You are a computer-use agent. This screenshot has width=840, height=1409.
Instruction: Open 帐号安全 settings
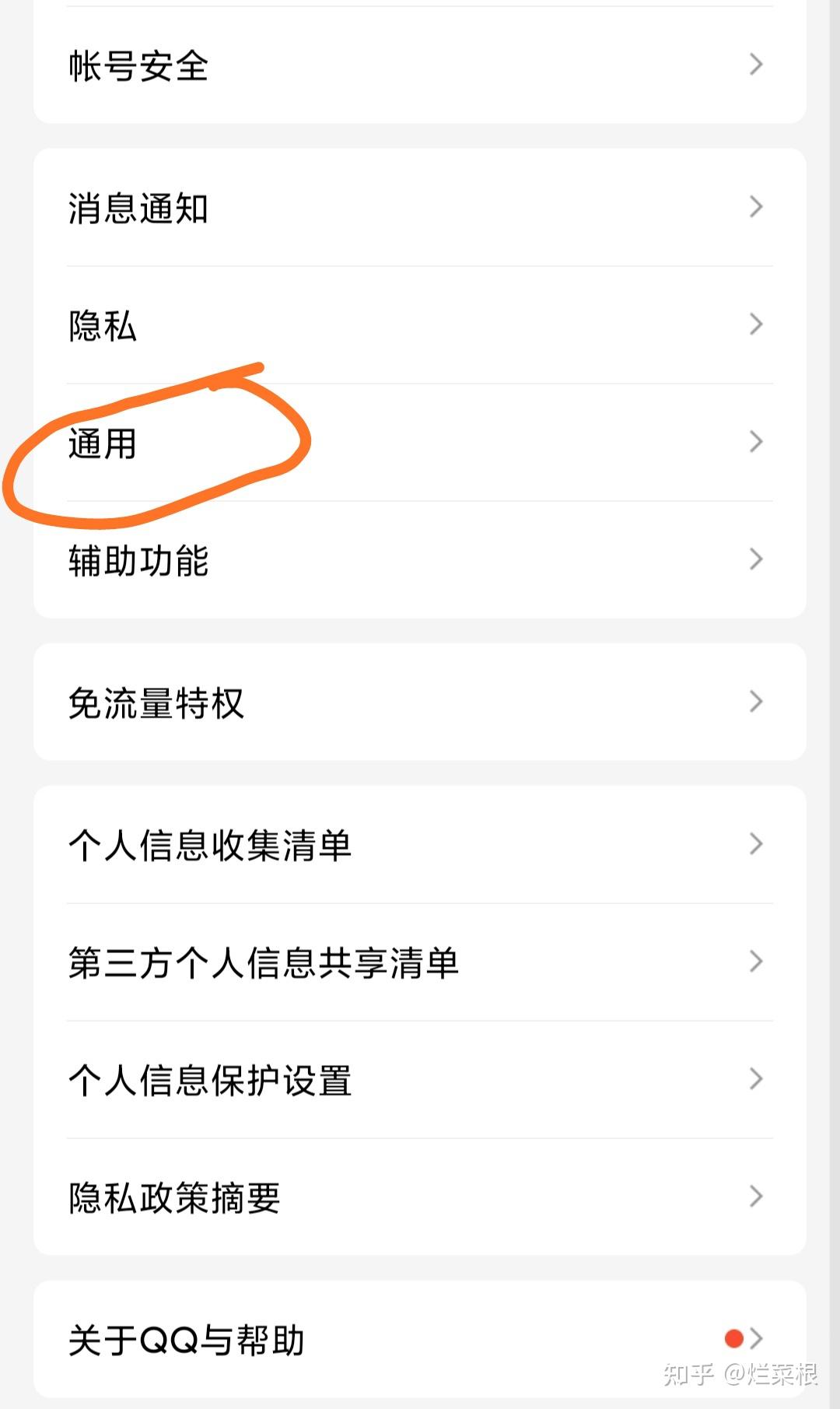point(420,65)
